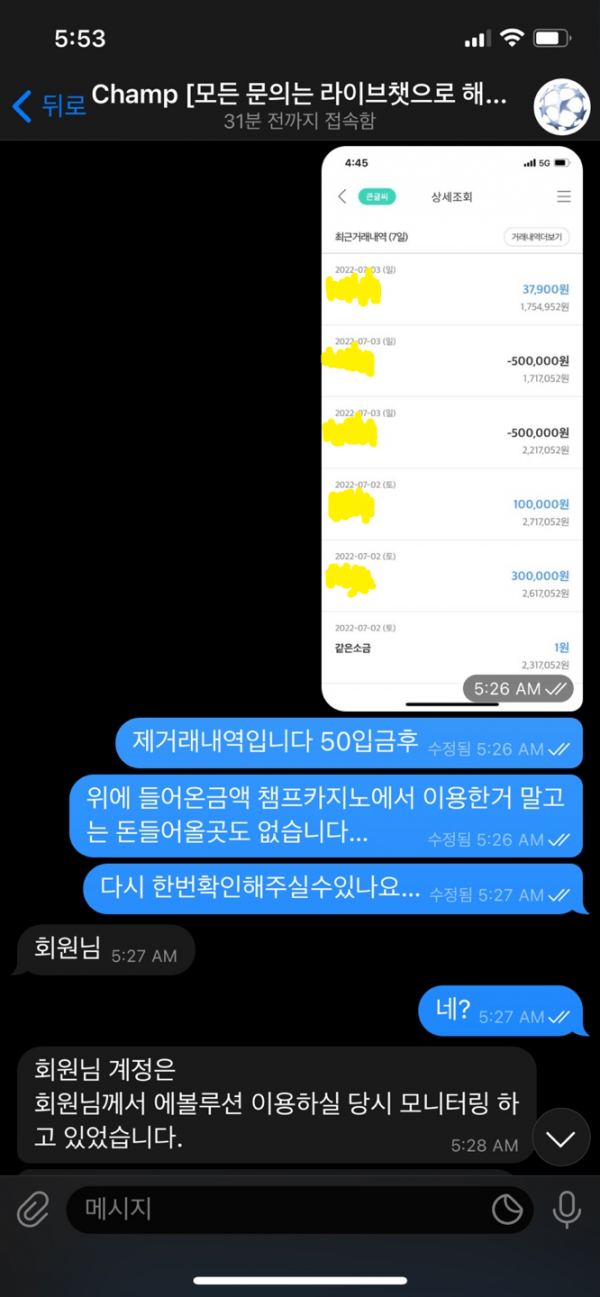Go back using the 뒤로 button
Image resolution: width=600 pixels, height=1297 pixels.
click(x=48, y=104)
